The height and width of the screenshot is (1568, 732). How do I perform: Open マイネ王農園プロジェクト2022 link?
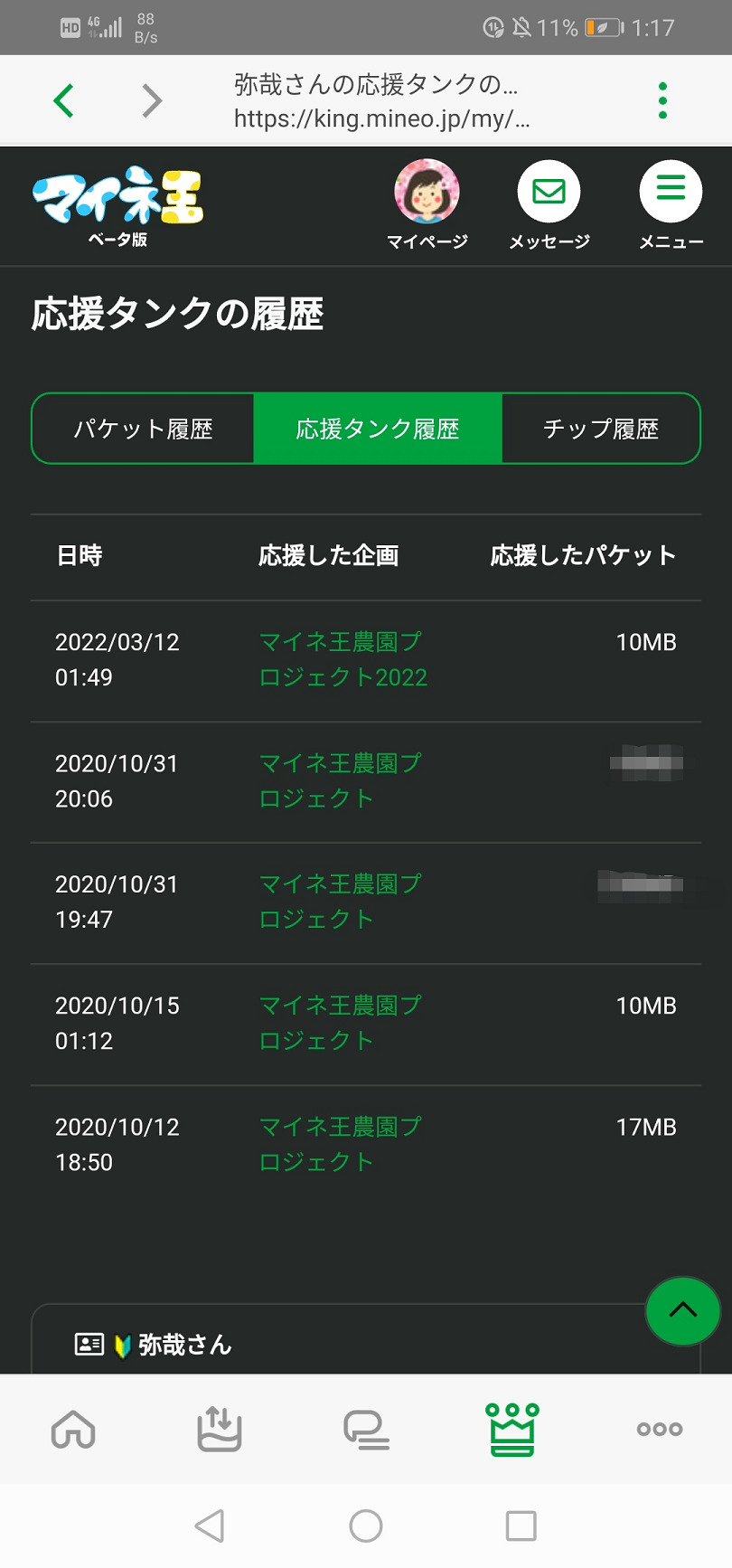click(343, 659)
